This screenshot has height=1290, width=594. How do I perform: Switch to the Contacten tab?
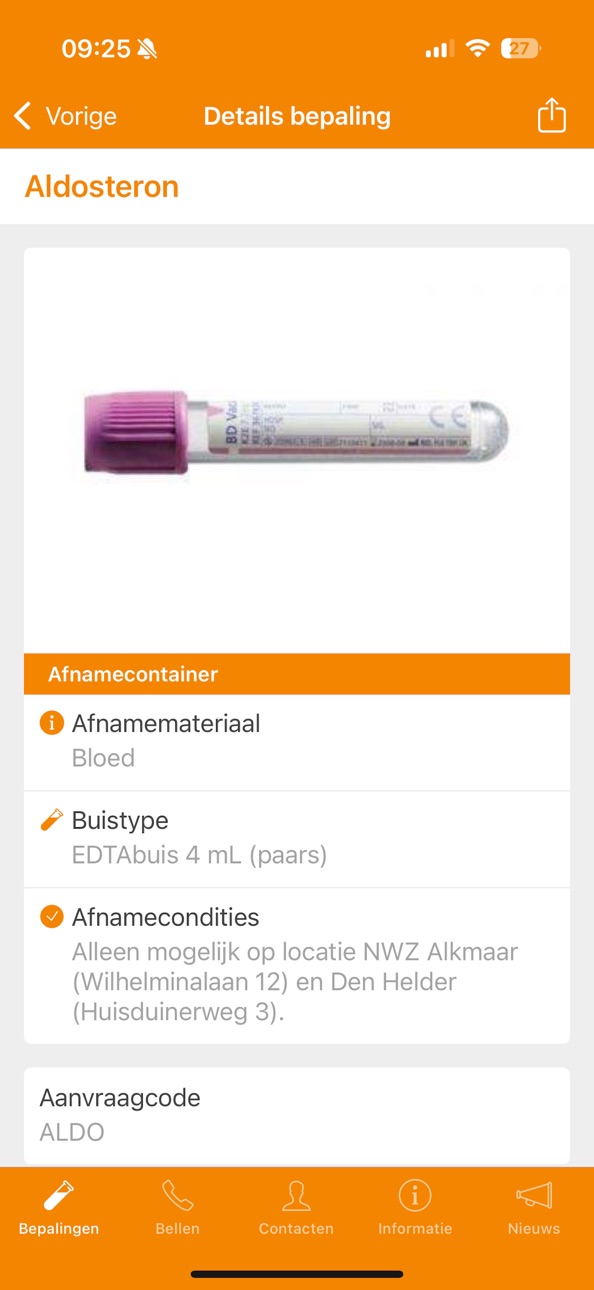[x=296, y=1208]
